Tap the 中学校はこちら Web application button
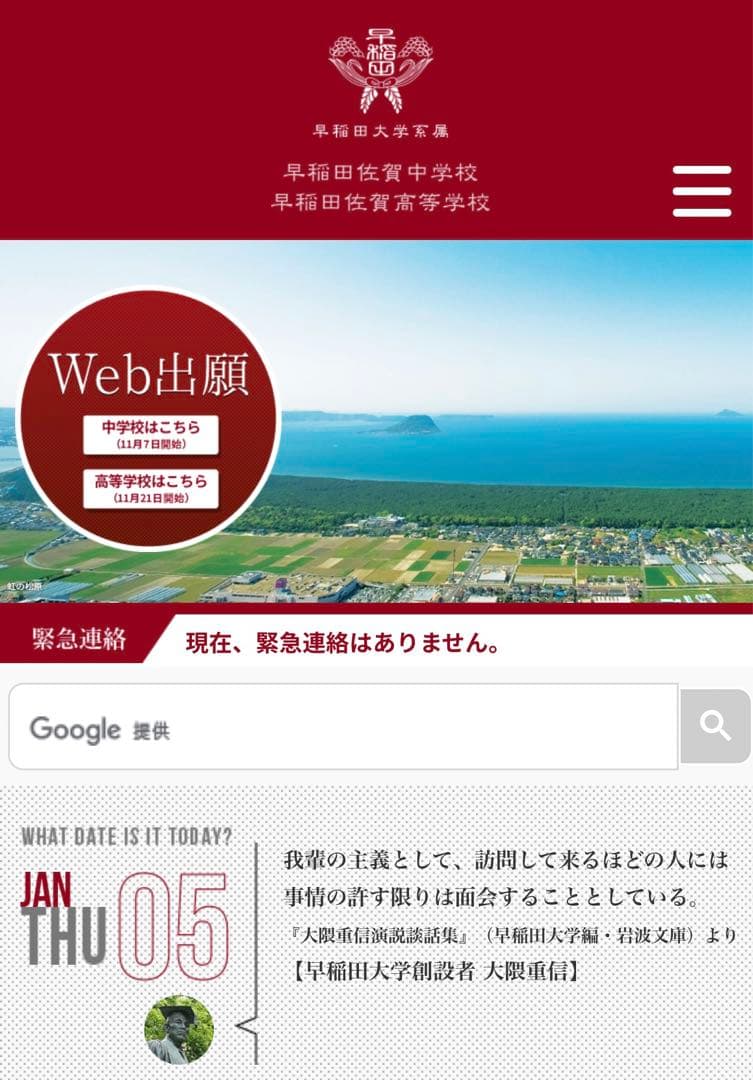Viewport: 753px width, 1080px height. 150,433
